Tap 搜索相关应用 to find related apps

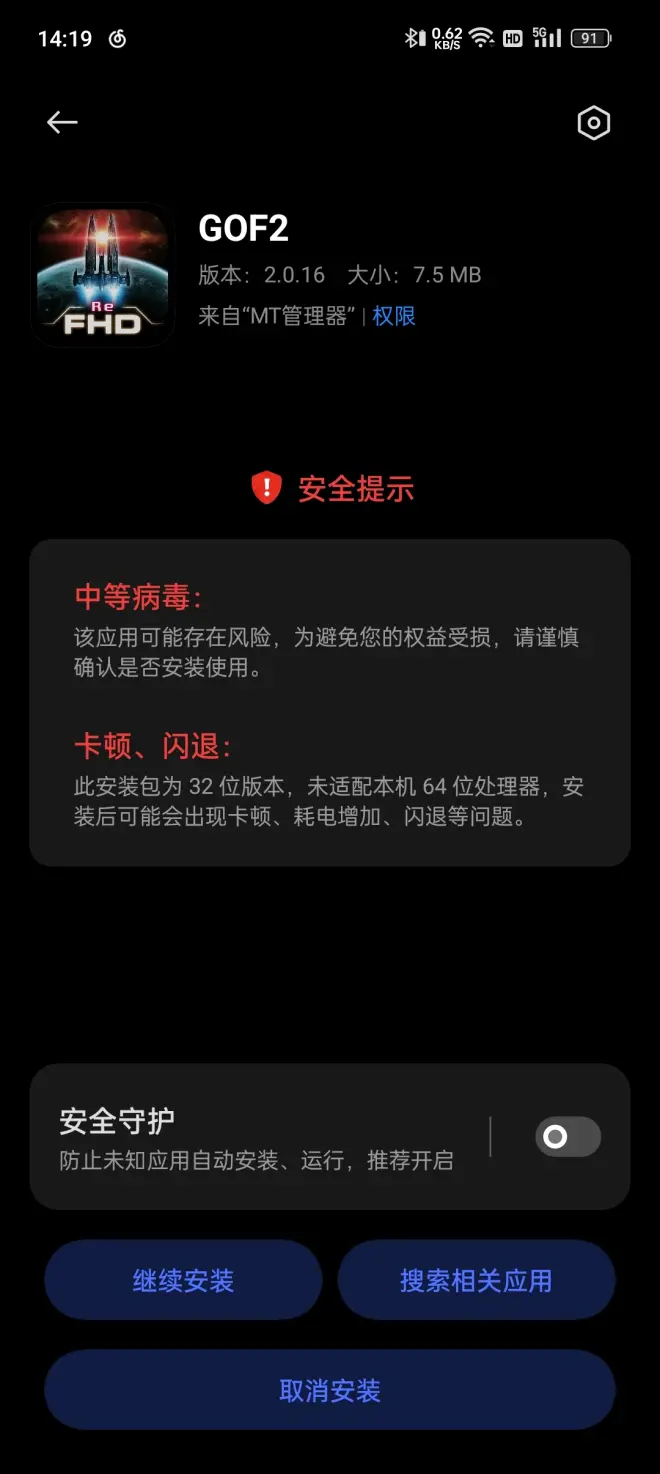tap(476, 1281)
